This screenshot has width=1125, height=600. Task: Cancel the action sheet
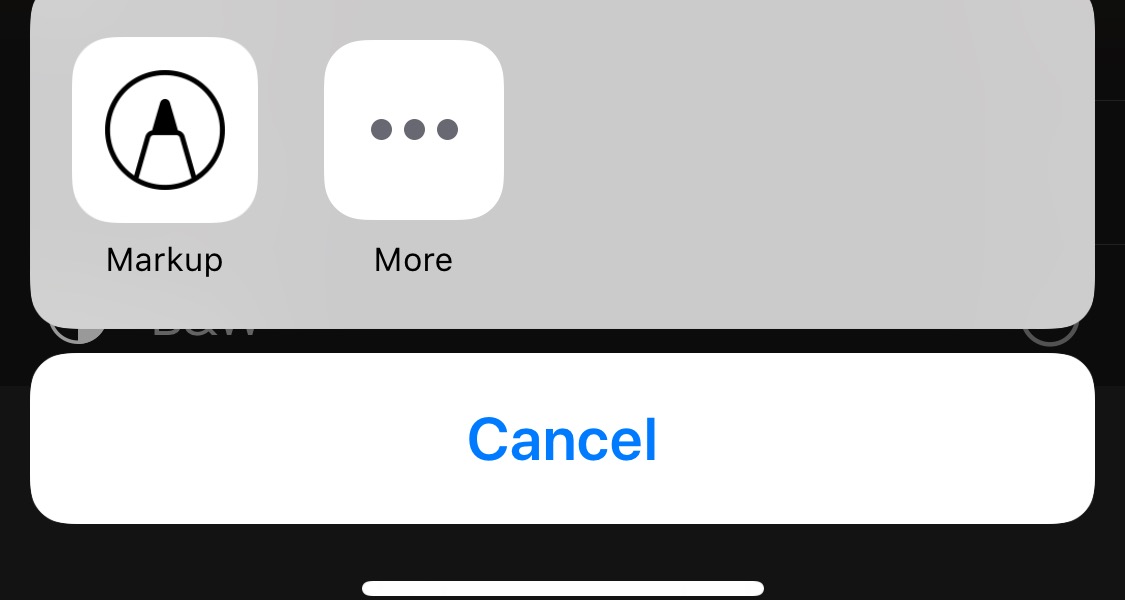click(562, 438)
